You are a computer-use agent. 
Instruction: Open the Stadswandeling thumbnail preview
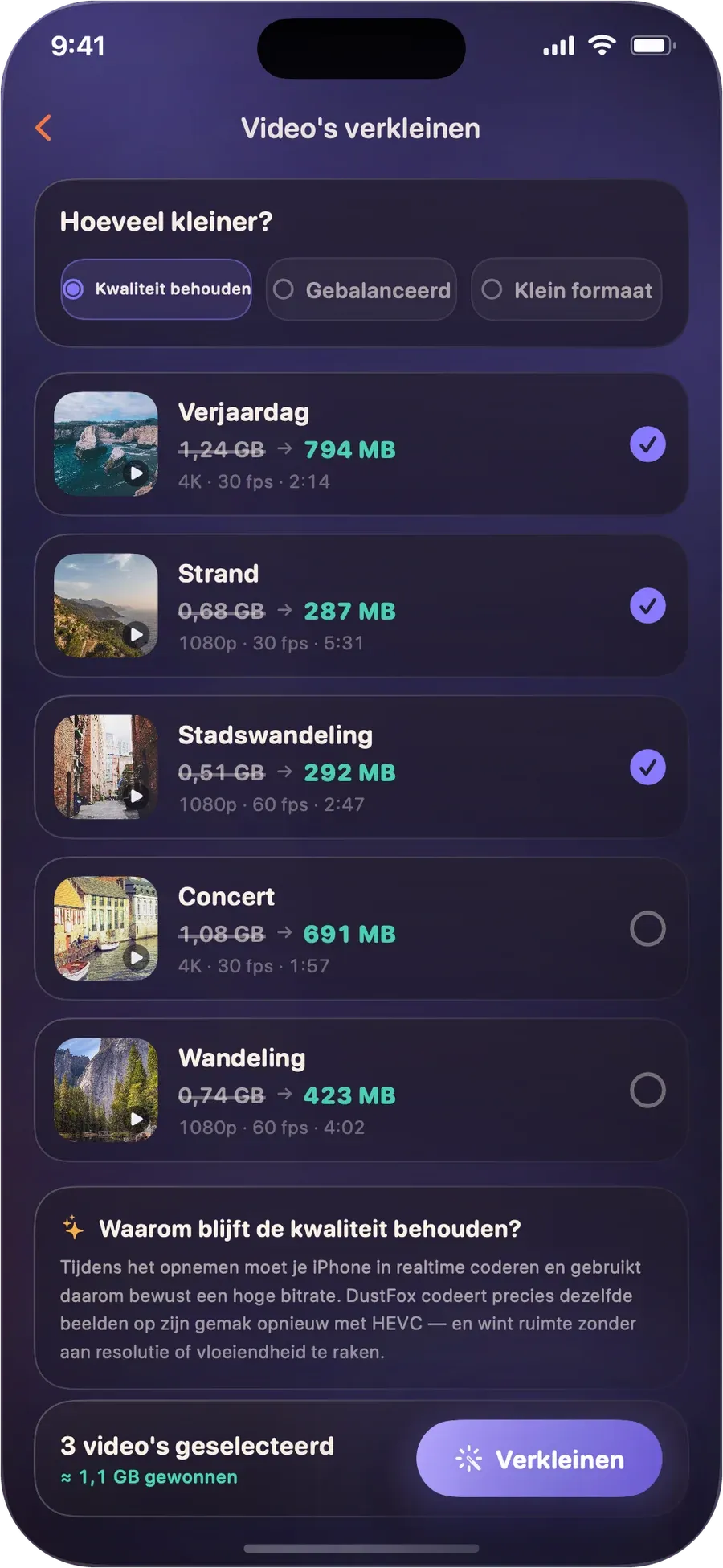[x=106, y=768]
